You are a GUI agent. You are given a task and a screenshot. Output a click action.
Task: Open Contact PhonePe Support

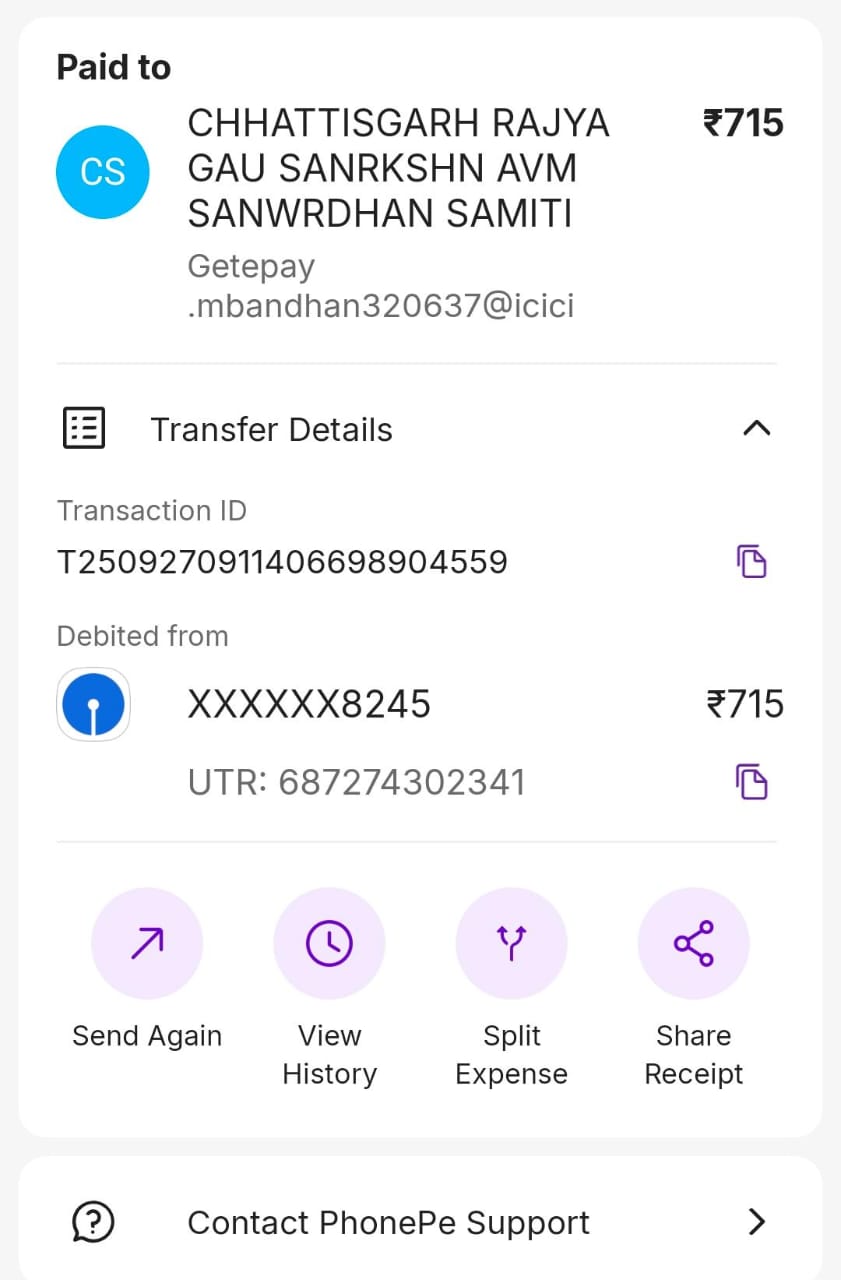420,1222
